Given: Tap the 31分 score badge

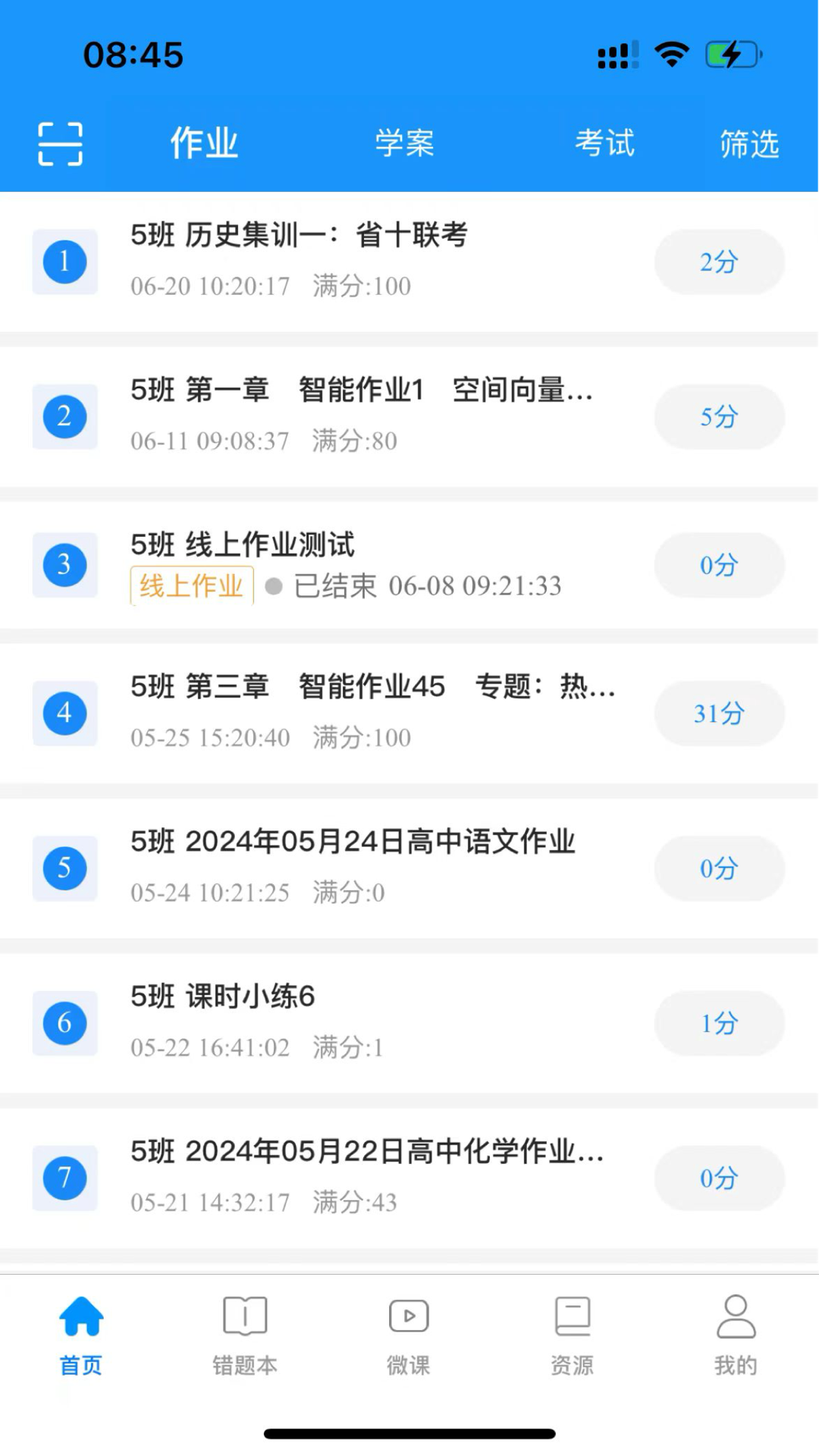Looking at the screenshot, I should (x=718, y=713).
